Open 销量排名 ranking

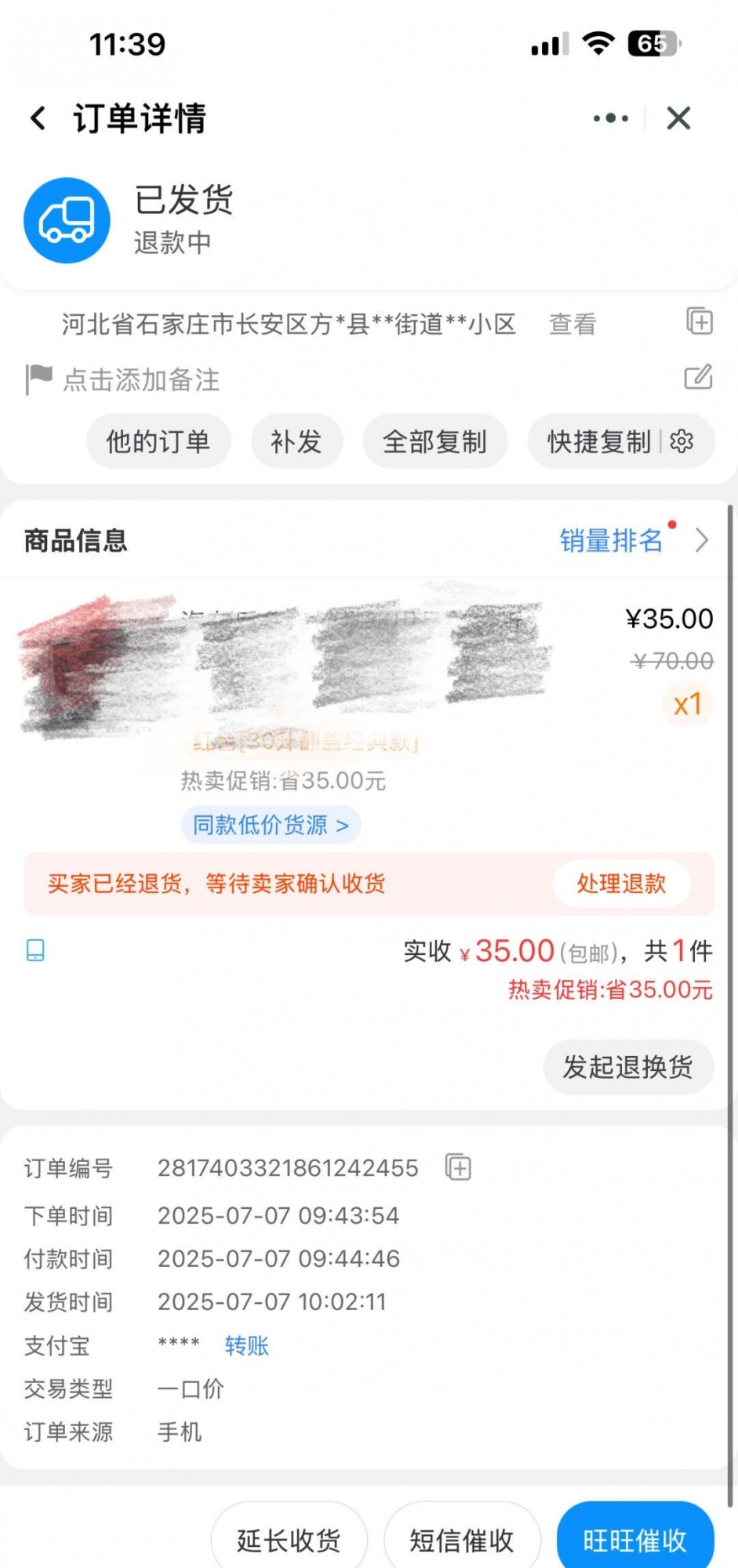point(612,540)
